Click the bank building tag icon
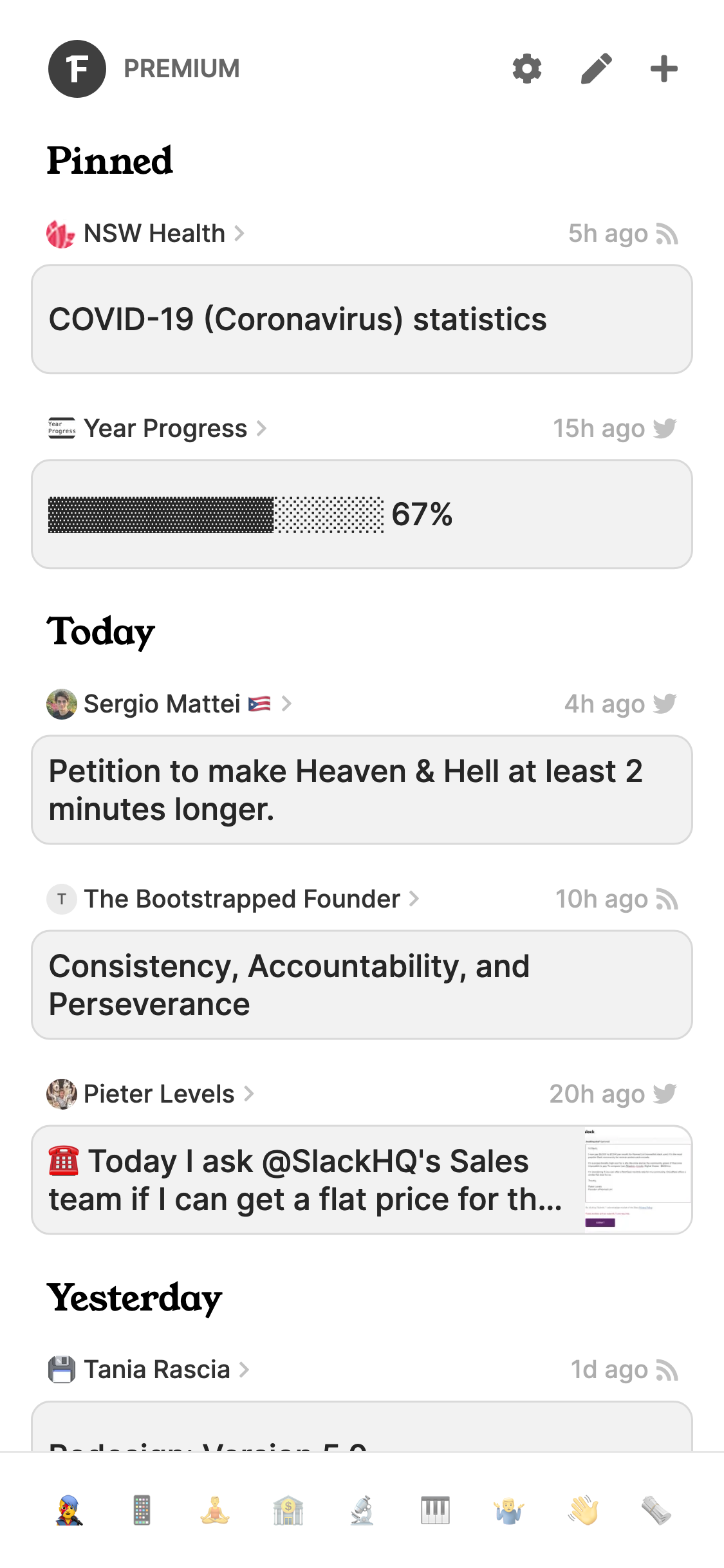The height and width of the screenshot is (1568, 724). [288, 1511]
